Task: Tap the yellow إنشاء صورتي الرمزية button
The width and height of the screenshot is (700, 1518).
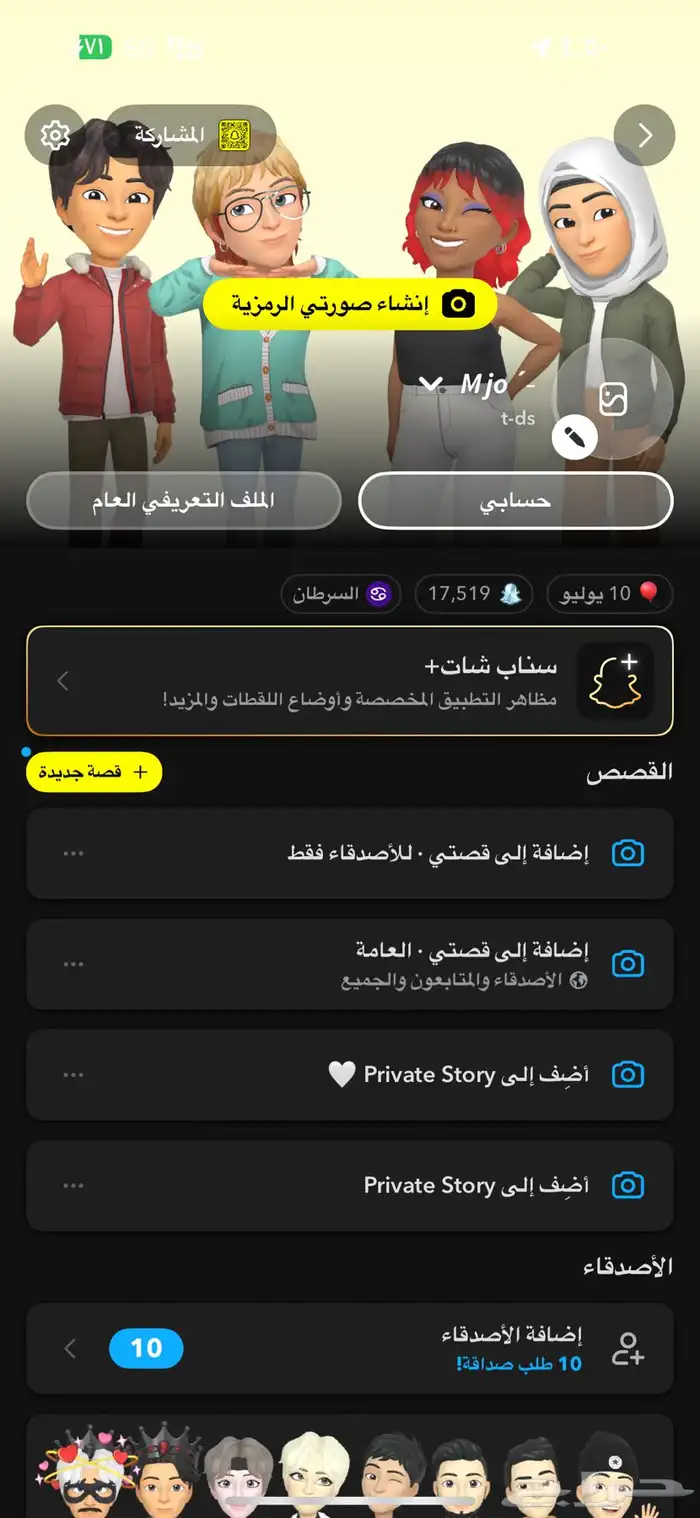Action: coord(350,303)
